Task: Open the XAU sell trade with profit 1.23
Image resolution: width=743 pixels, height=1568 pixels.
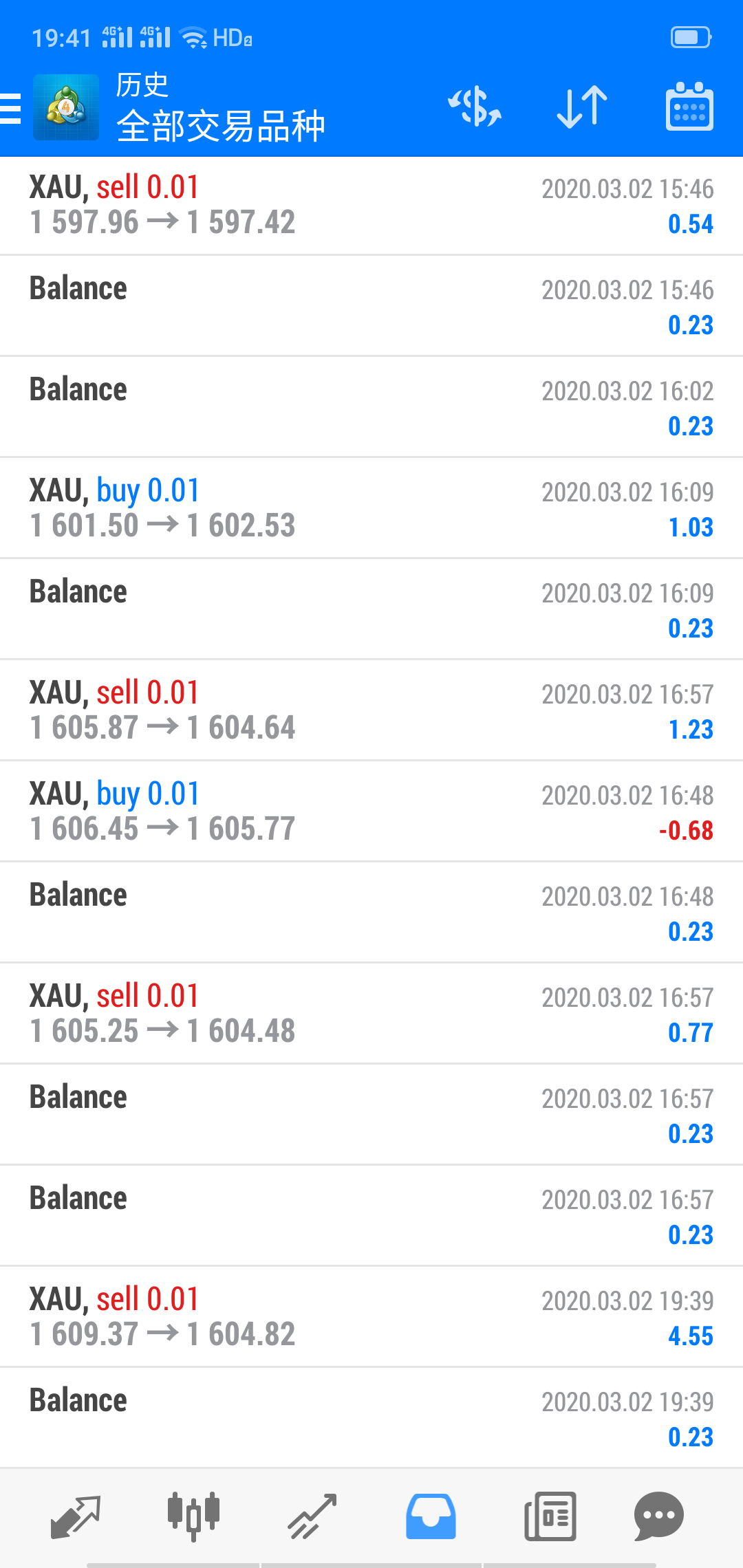Action: pyautogui.click(x=371, y=710)
